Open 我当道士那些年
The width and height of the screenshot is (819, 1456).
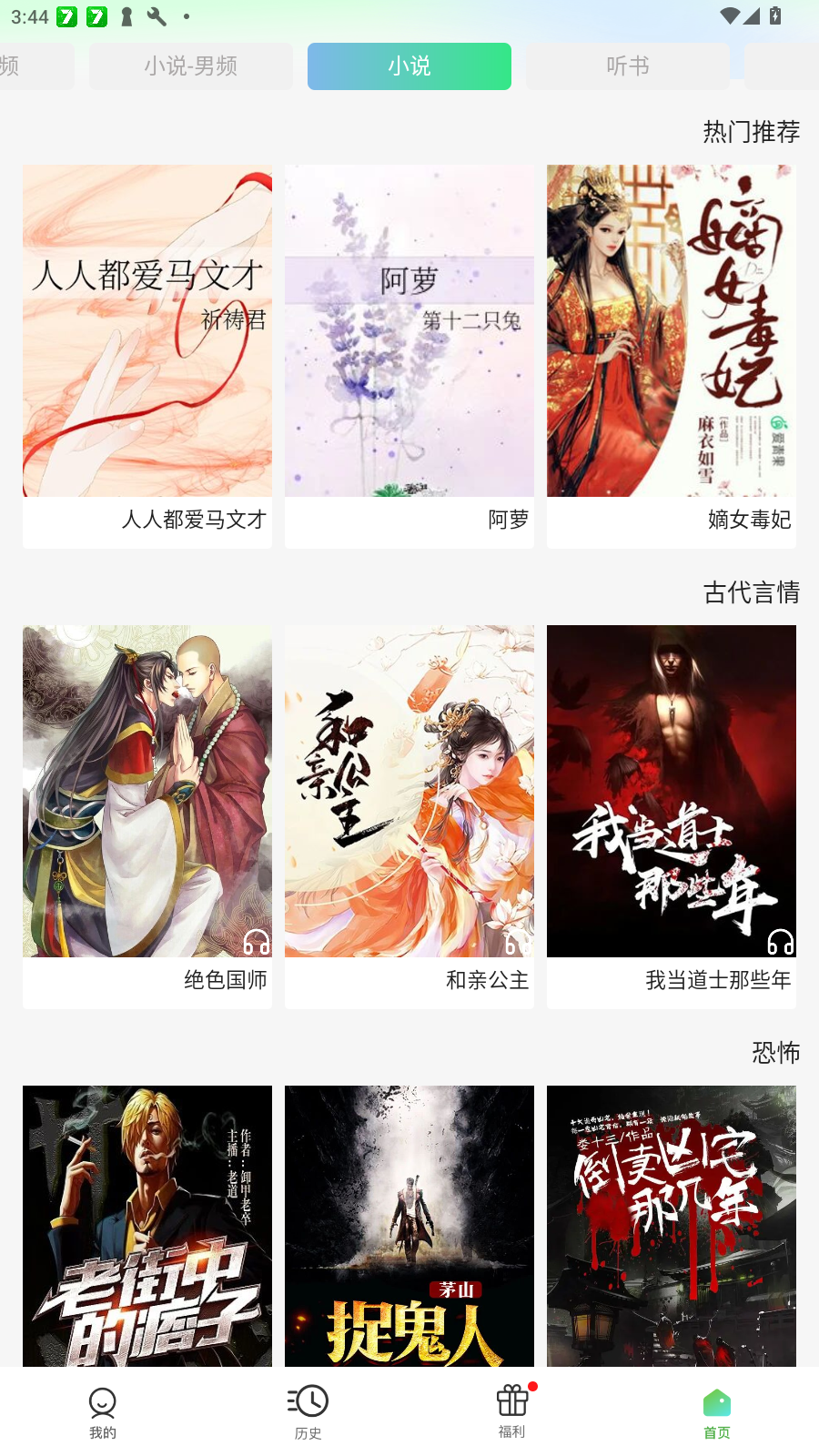pyautogui.click(x=672, y=814)
